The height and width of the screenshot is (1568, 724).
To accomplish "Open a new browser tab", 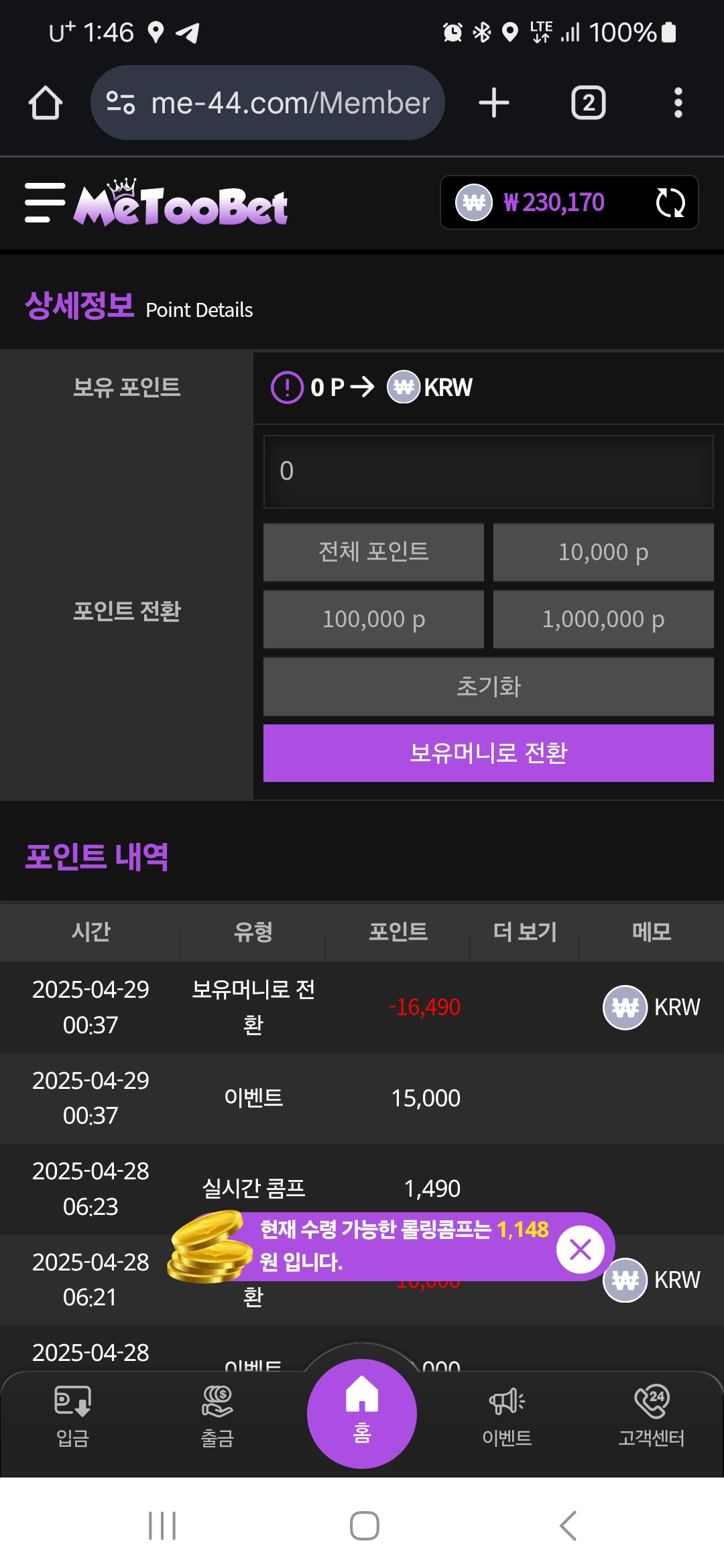I will coord(494,103).
